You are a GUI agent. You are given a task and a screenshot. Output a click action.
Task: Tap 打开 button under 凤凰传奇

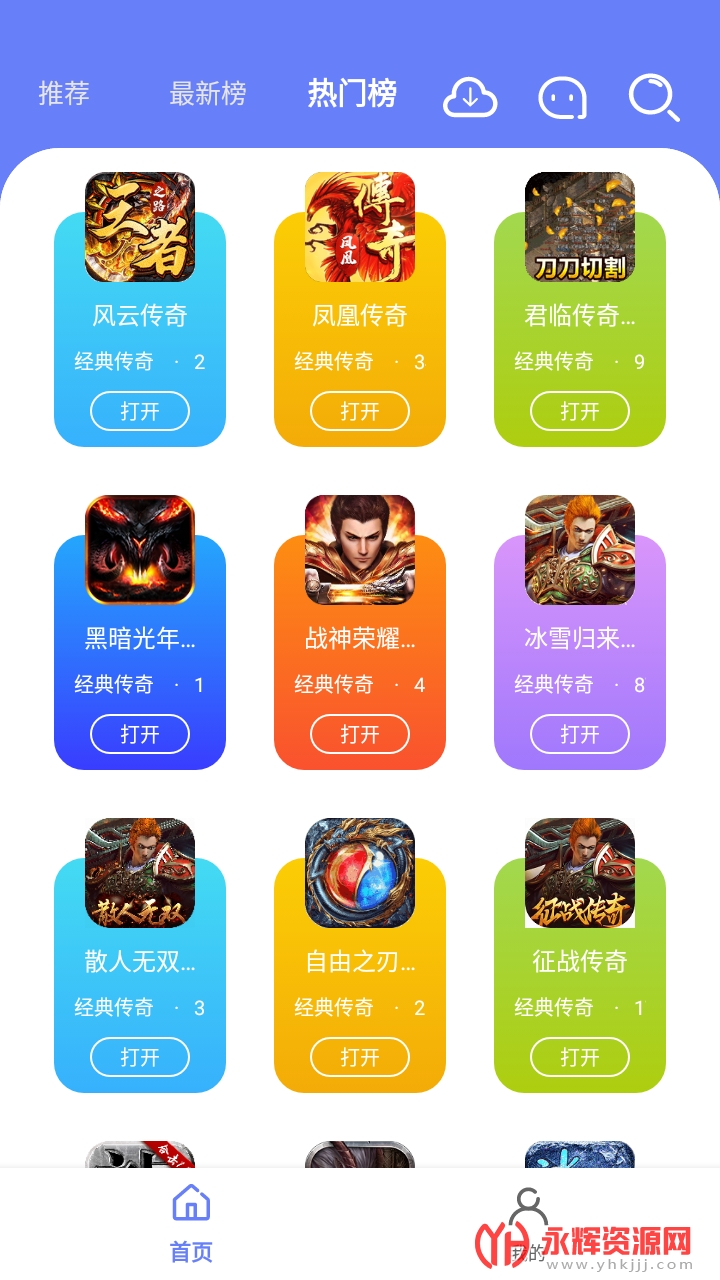coord(360,411)
